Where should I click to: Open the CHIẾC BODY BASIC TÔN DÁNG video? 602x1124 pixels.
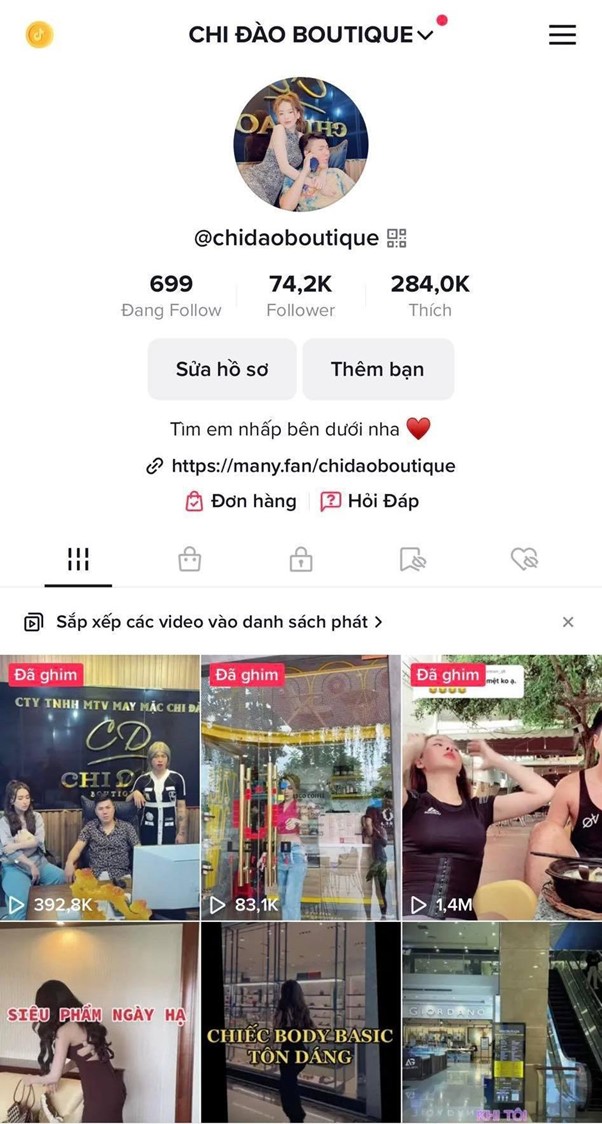point(301,1022)
